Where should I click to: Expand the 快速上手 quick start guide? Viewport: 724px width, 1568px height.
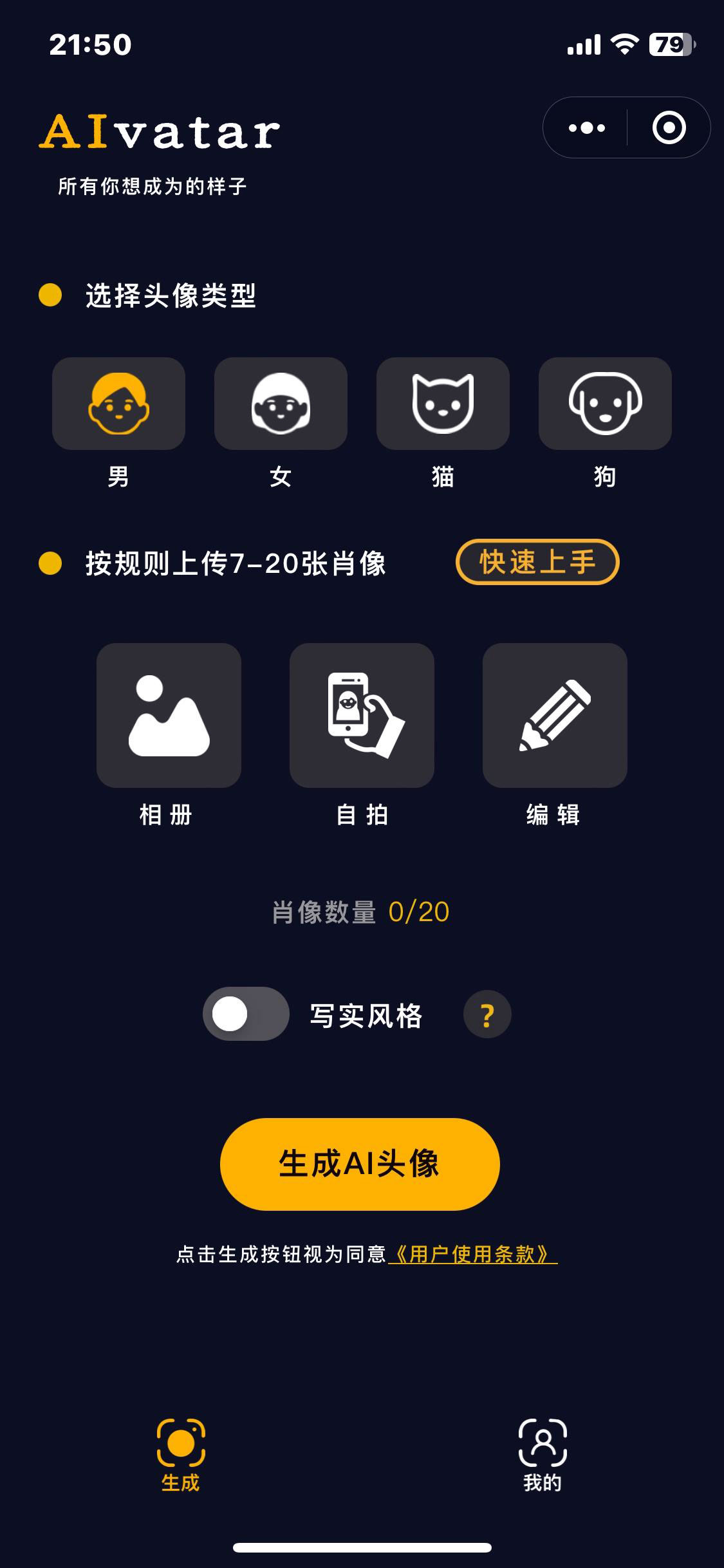[x=537, y=563]
